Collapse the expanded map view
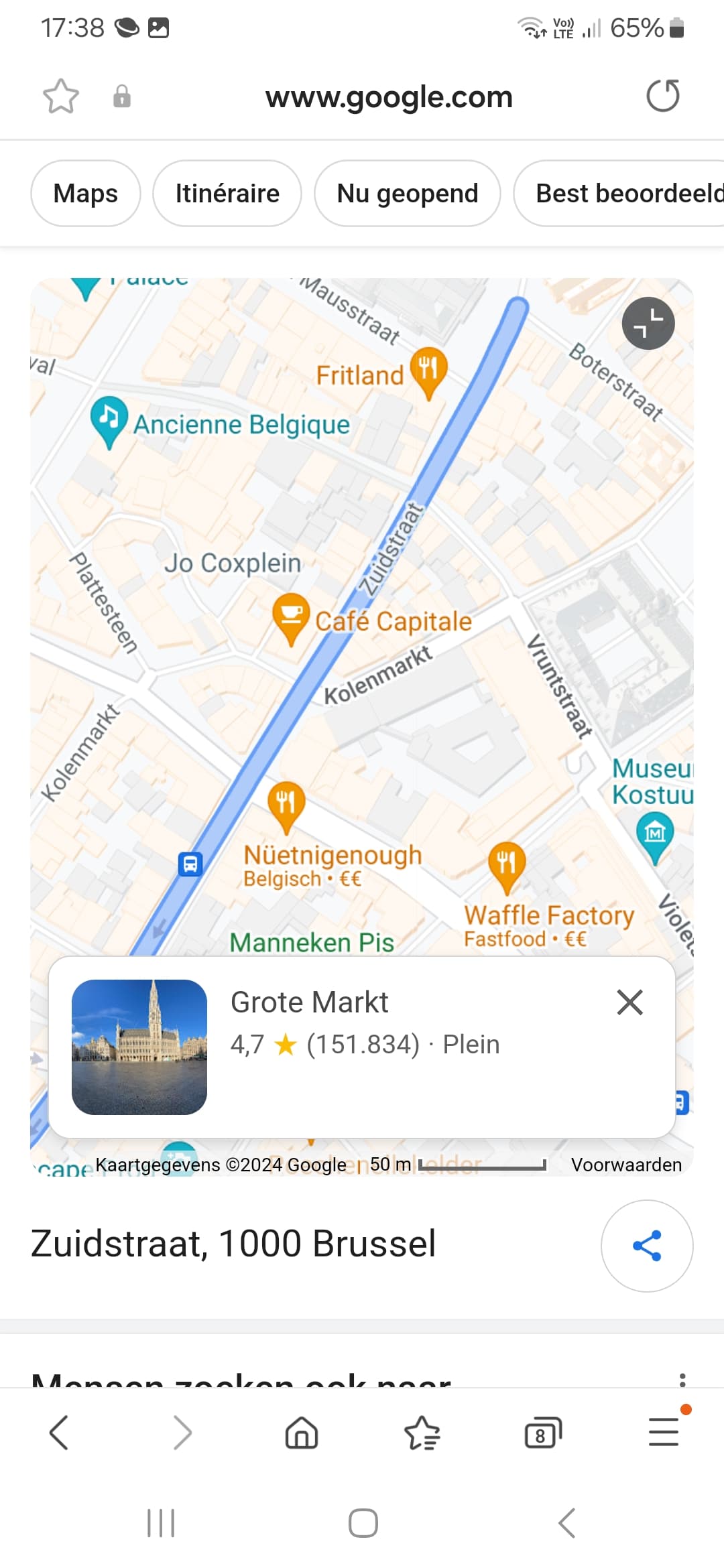 point(648,324)
